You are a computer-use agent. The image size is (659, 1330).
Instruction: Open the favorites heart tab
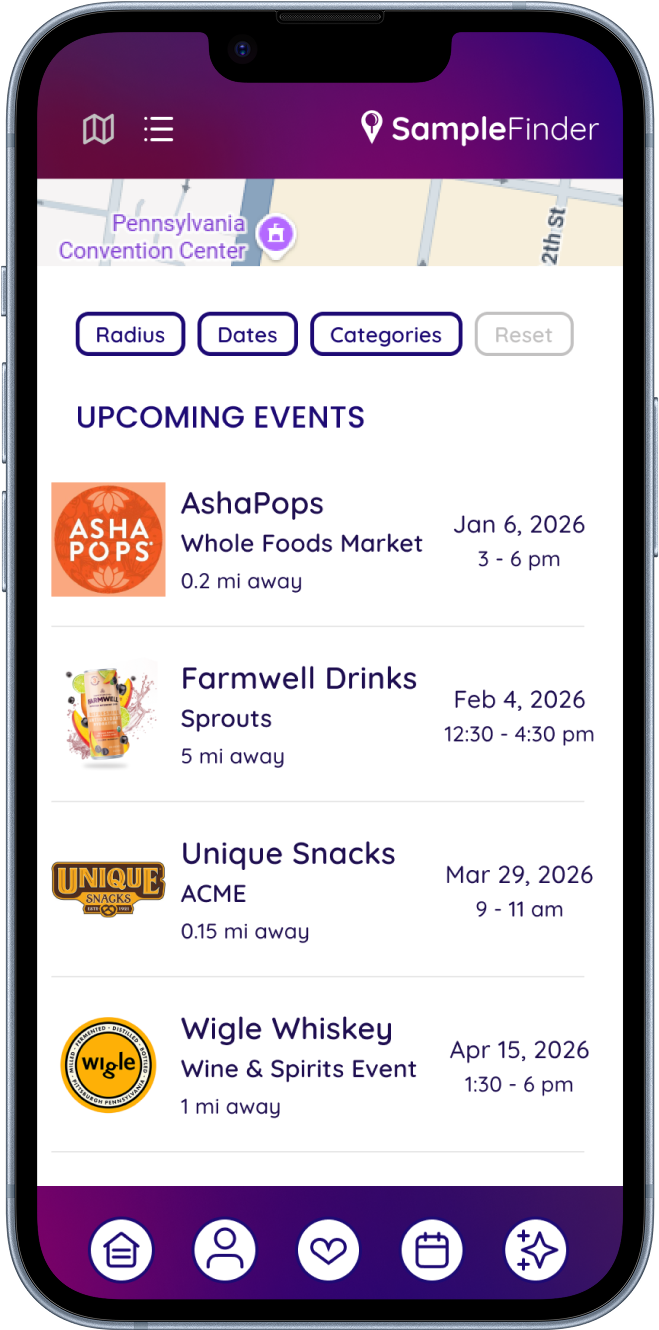click(x=329, y=1250)
